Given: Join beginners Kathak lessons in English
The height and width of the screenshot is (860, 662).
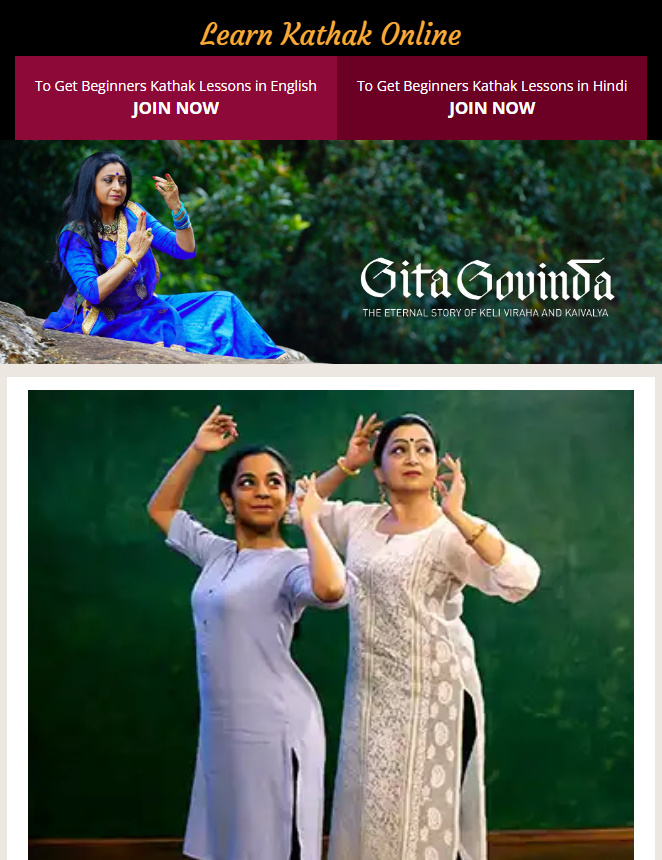Looking at the screenshot, I should tap(176, 108).
